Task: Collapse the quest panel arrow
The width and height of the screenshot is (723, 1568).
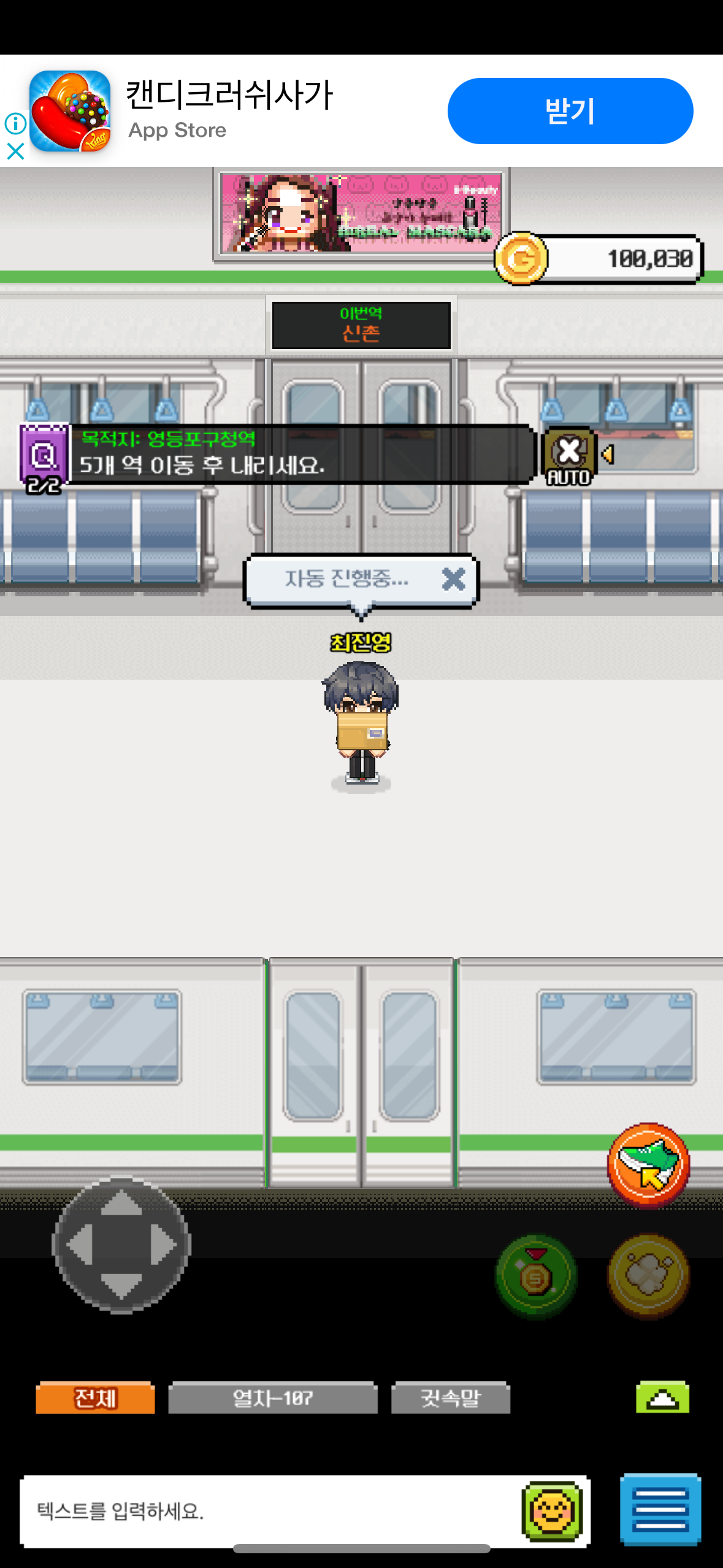Action: pos(608,455)
